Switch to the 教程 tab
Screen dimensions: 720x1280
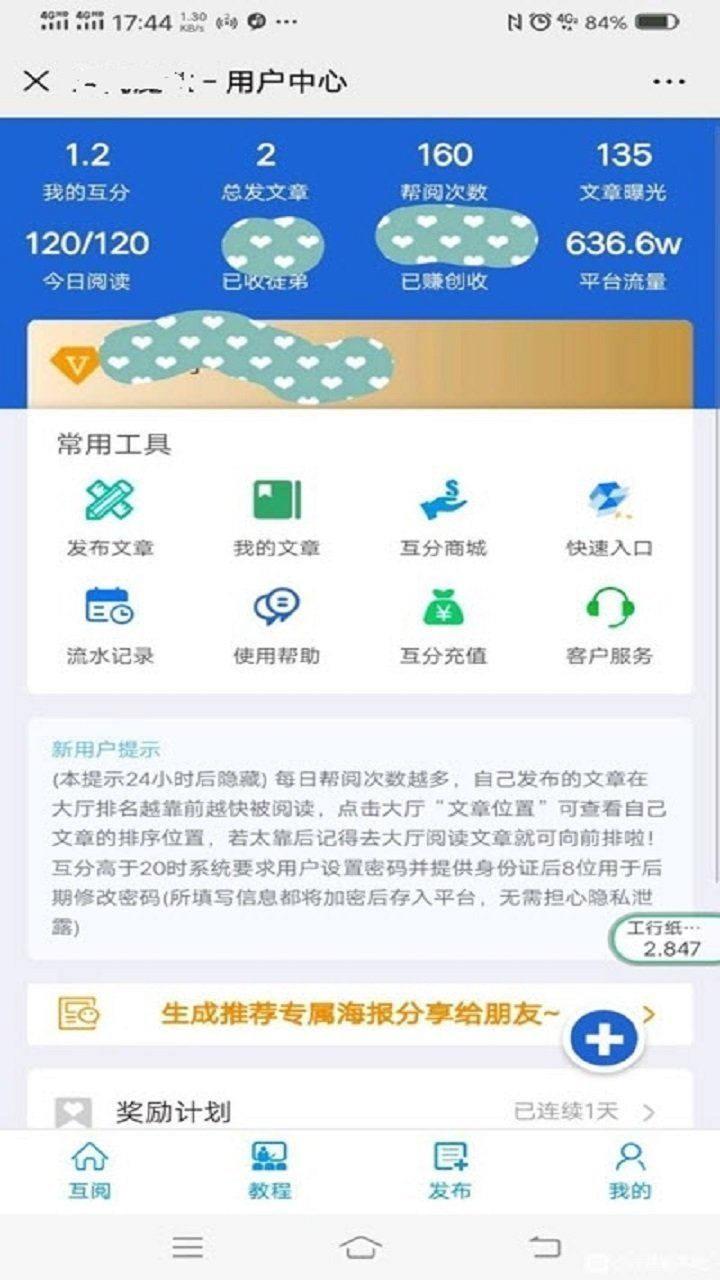269,1171
